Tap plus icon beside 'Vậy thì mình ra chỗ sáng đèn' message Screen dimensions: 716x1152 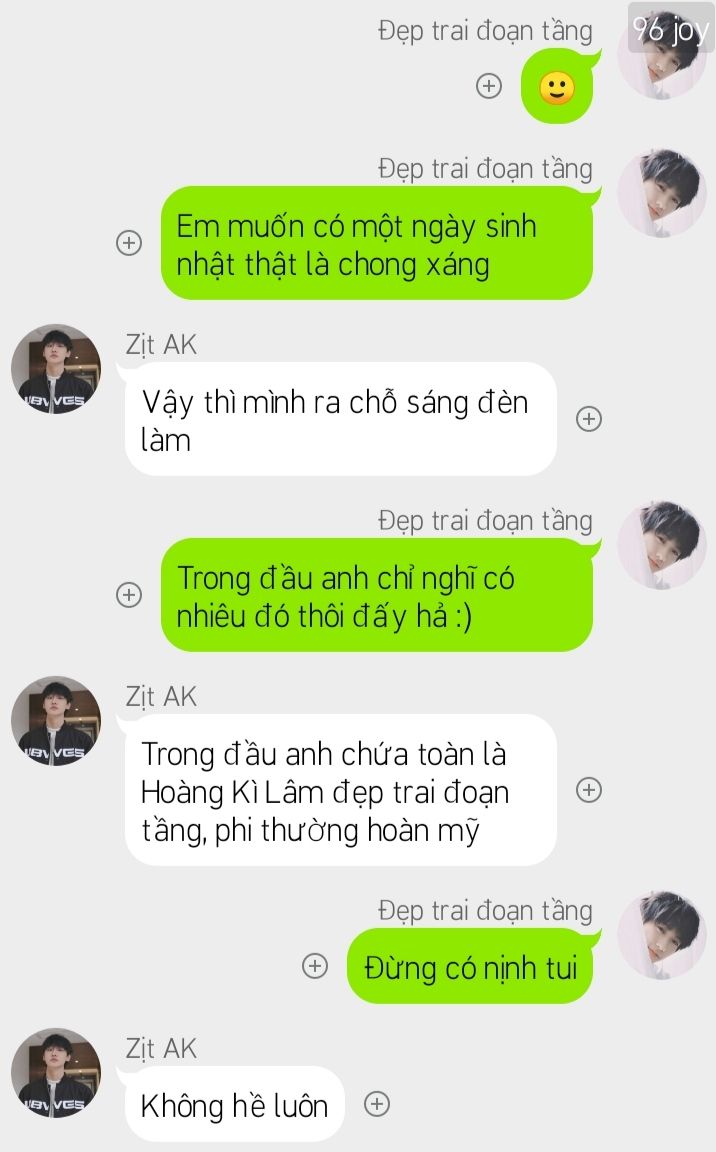pyautogui.click(x=589, y=419)
